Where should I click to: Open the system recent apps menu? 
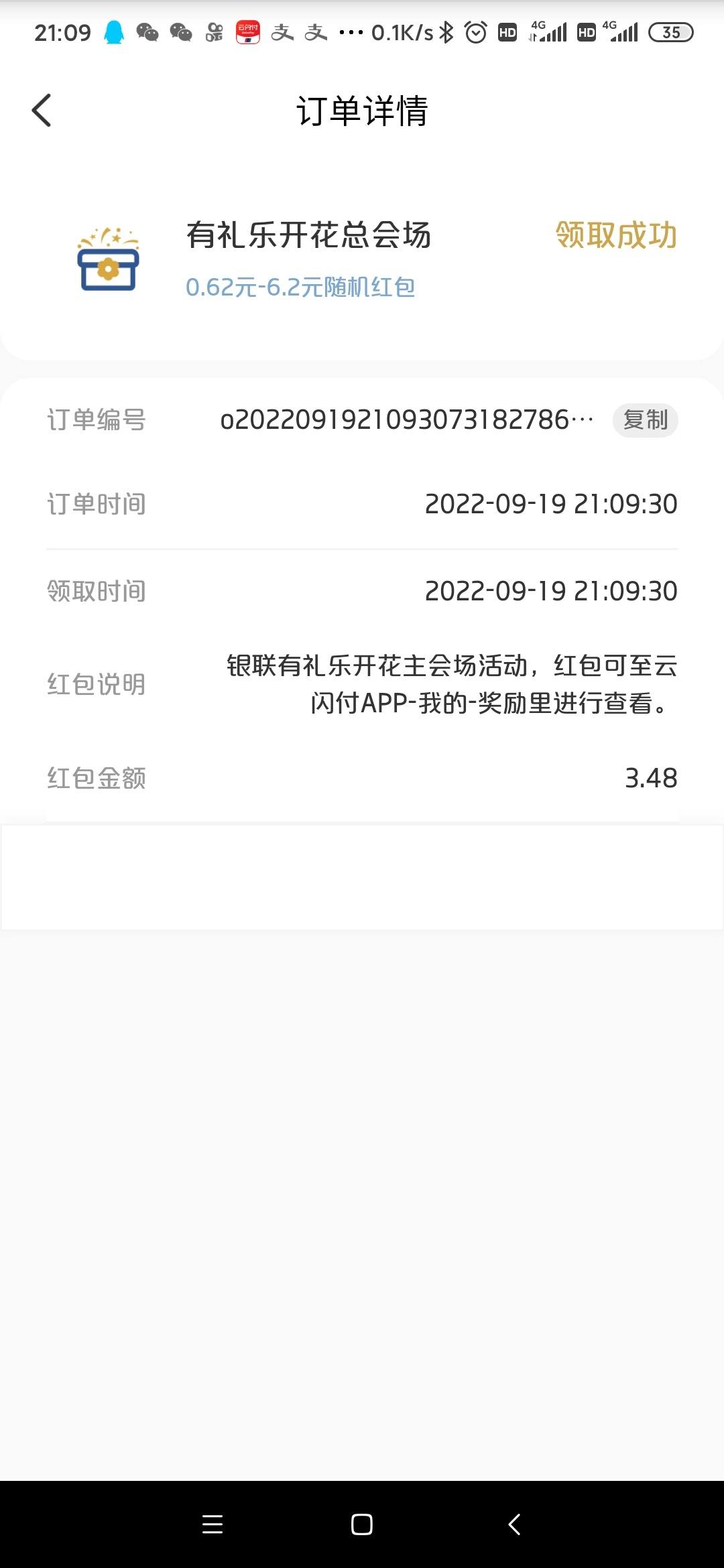click(x=213, y=1524)
